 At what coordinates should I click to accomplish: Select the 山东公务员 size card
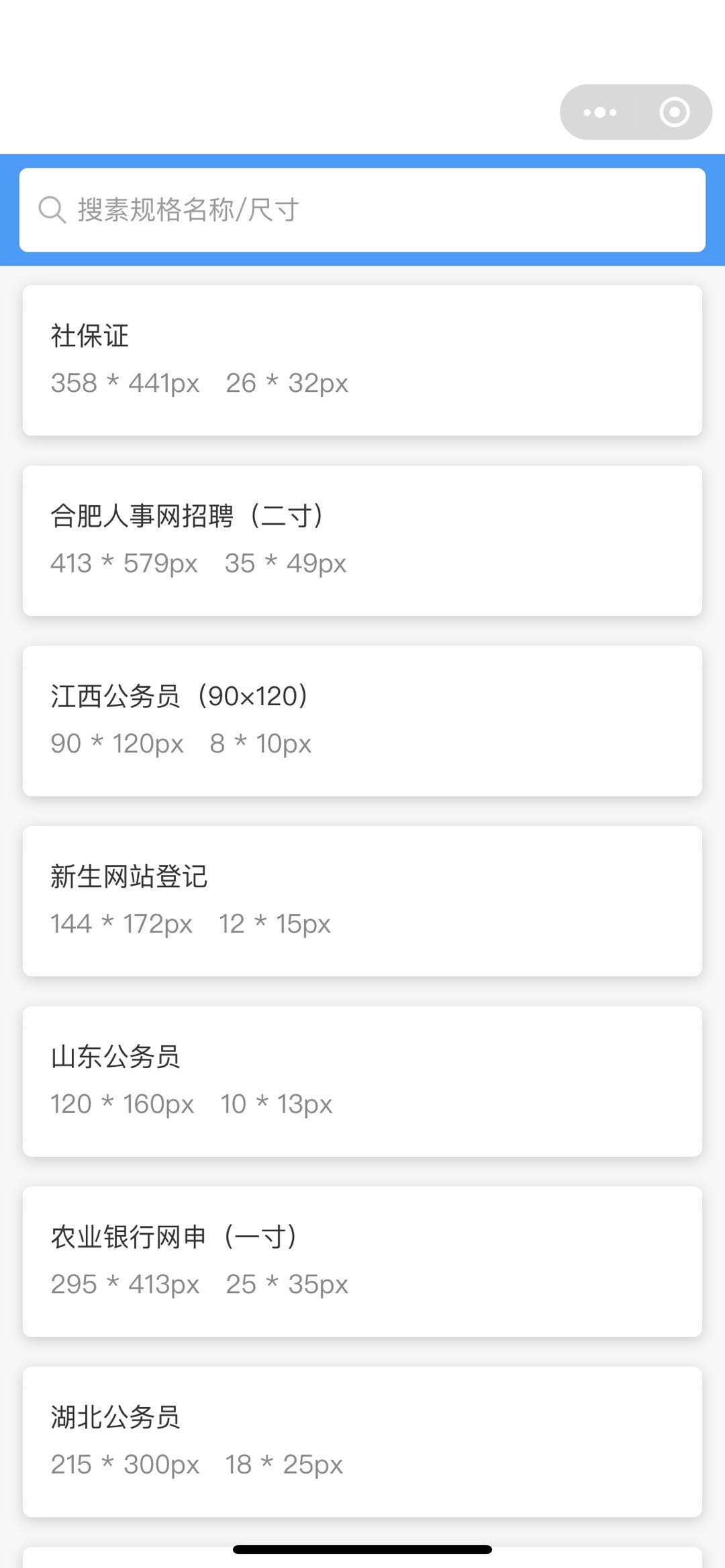pyautogui.click(x=362, y=1082)
